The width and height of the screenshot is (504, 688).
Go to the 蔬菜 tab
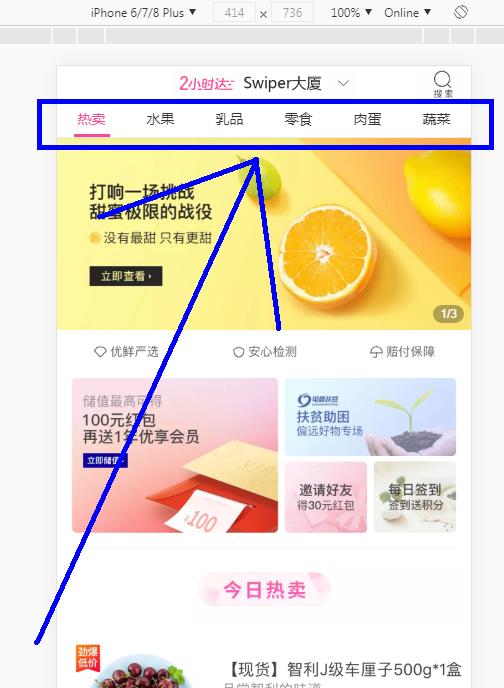[x=436, y=119]
